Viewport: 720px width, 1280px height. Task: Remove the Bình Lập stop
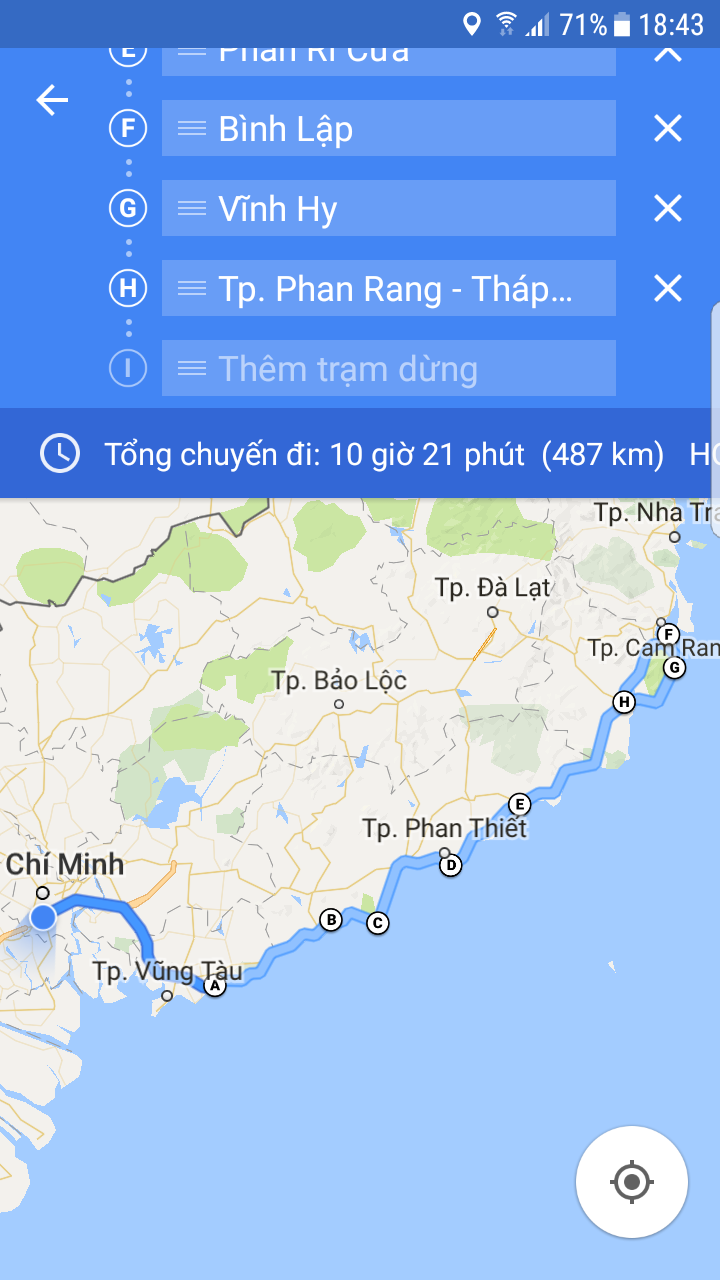coord(667,129)
